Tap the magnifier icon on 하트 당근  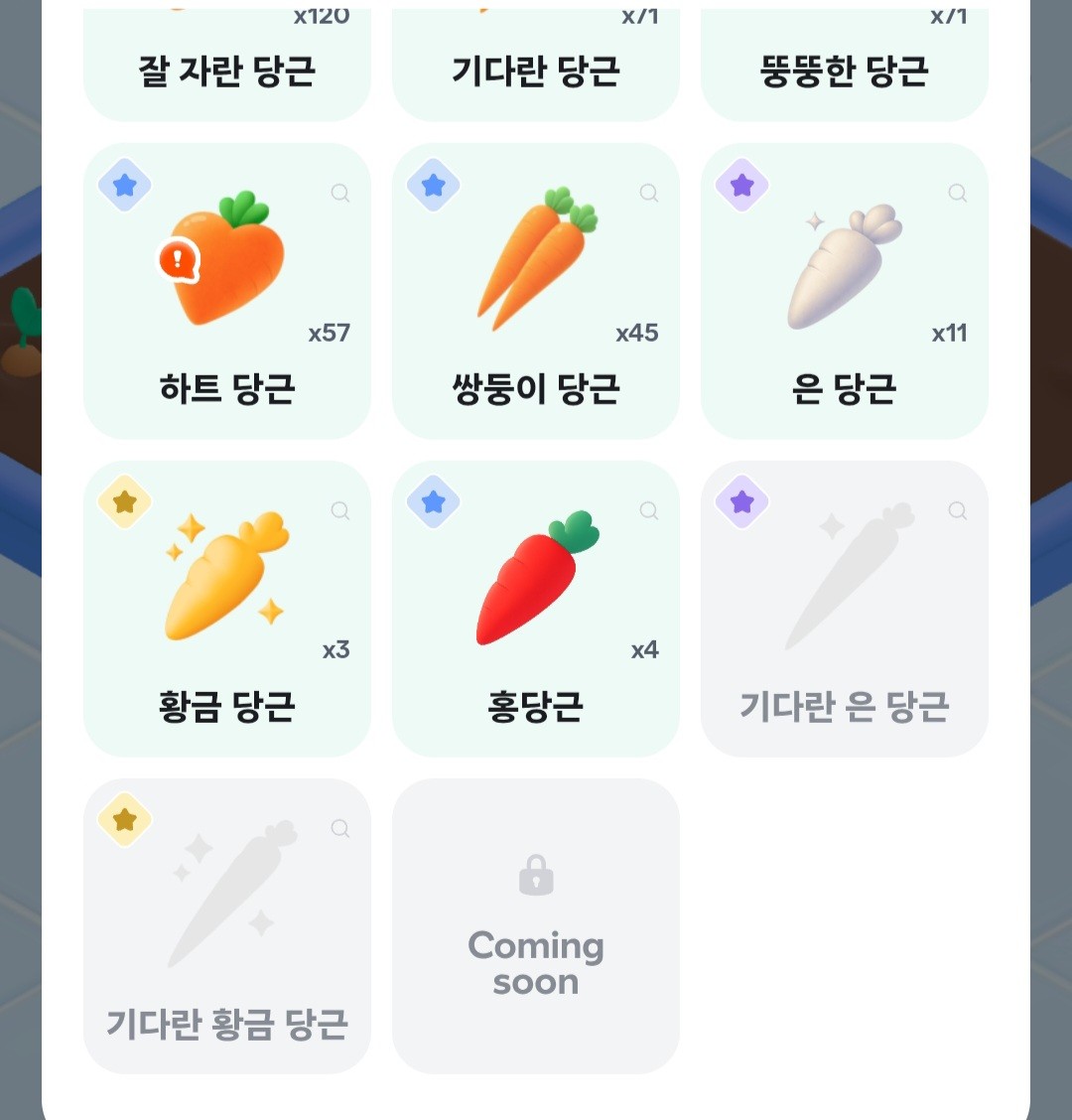pyautogui.click(x=340, y=194)
